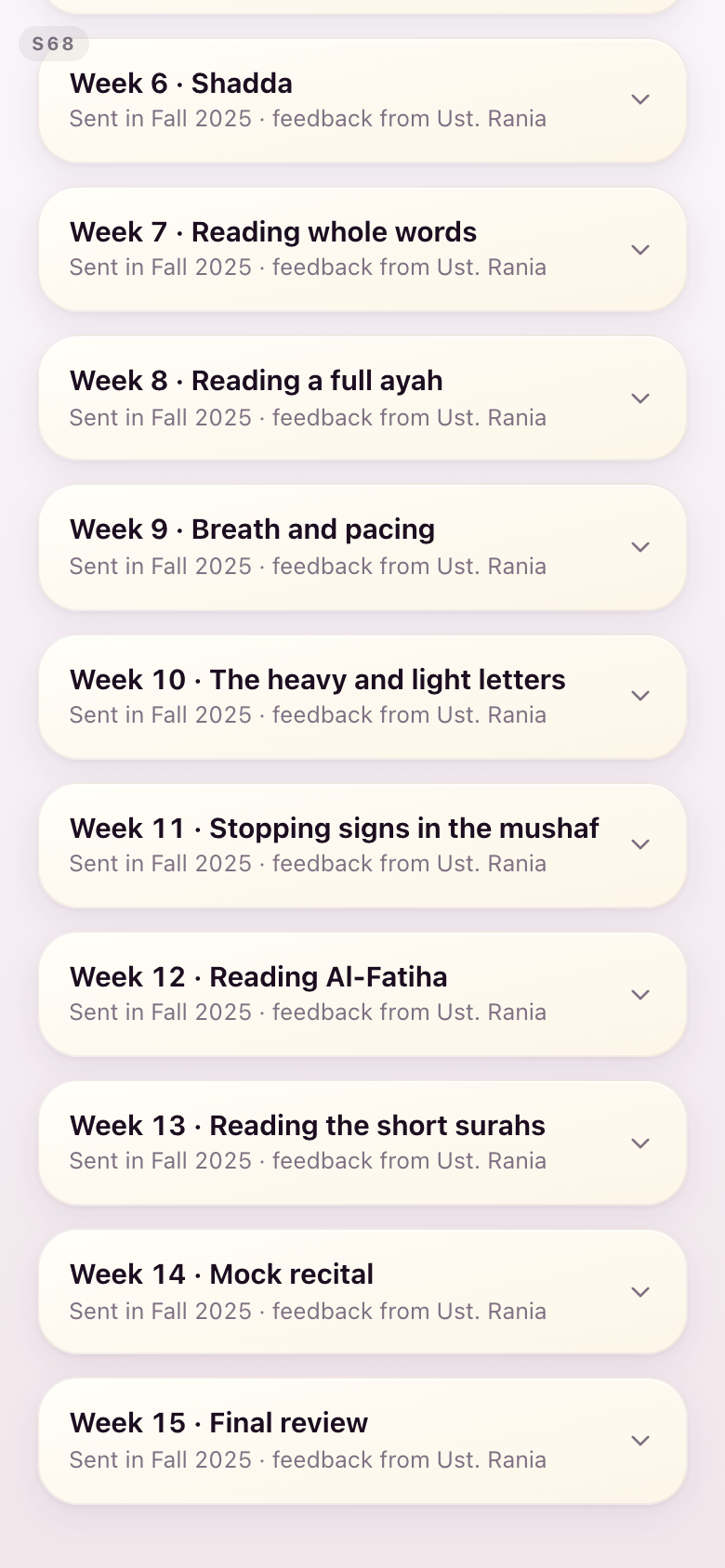Expand Week 13 Reading the short surahs
The width and height of the screenshot is (725, 1568).
tap(362, 1143)
